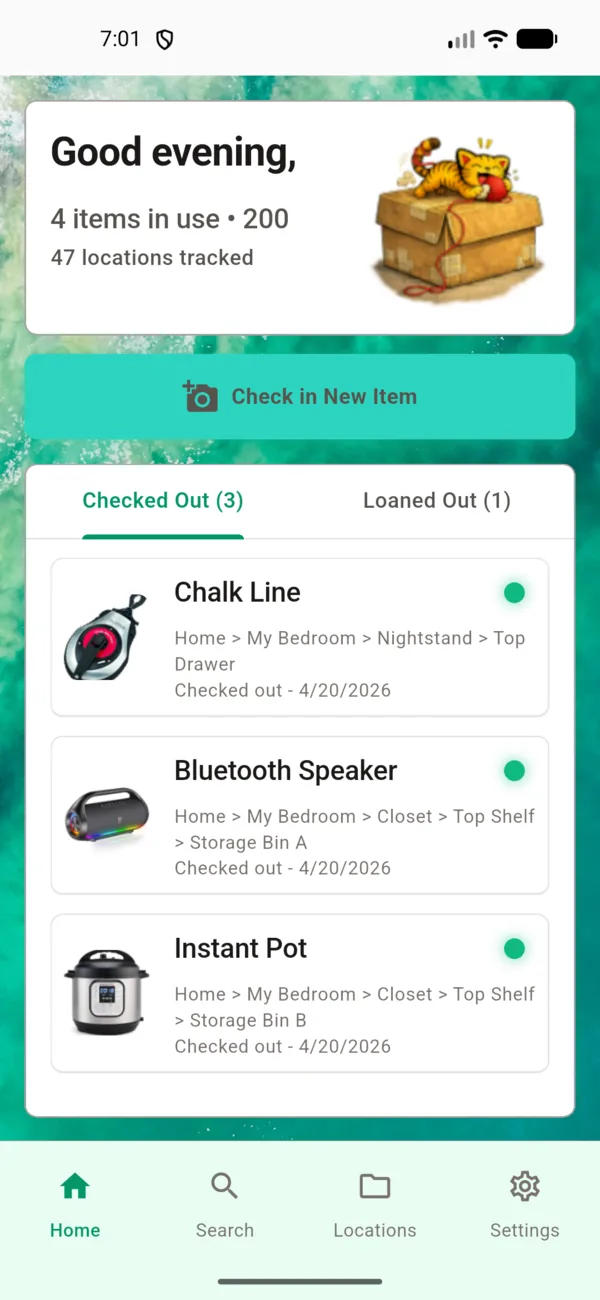Open the Search tab
600x1300 pixels.
click(225, 1204)
